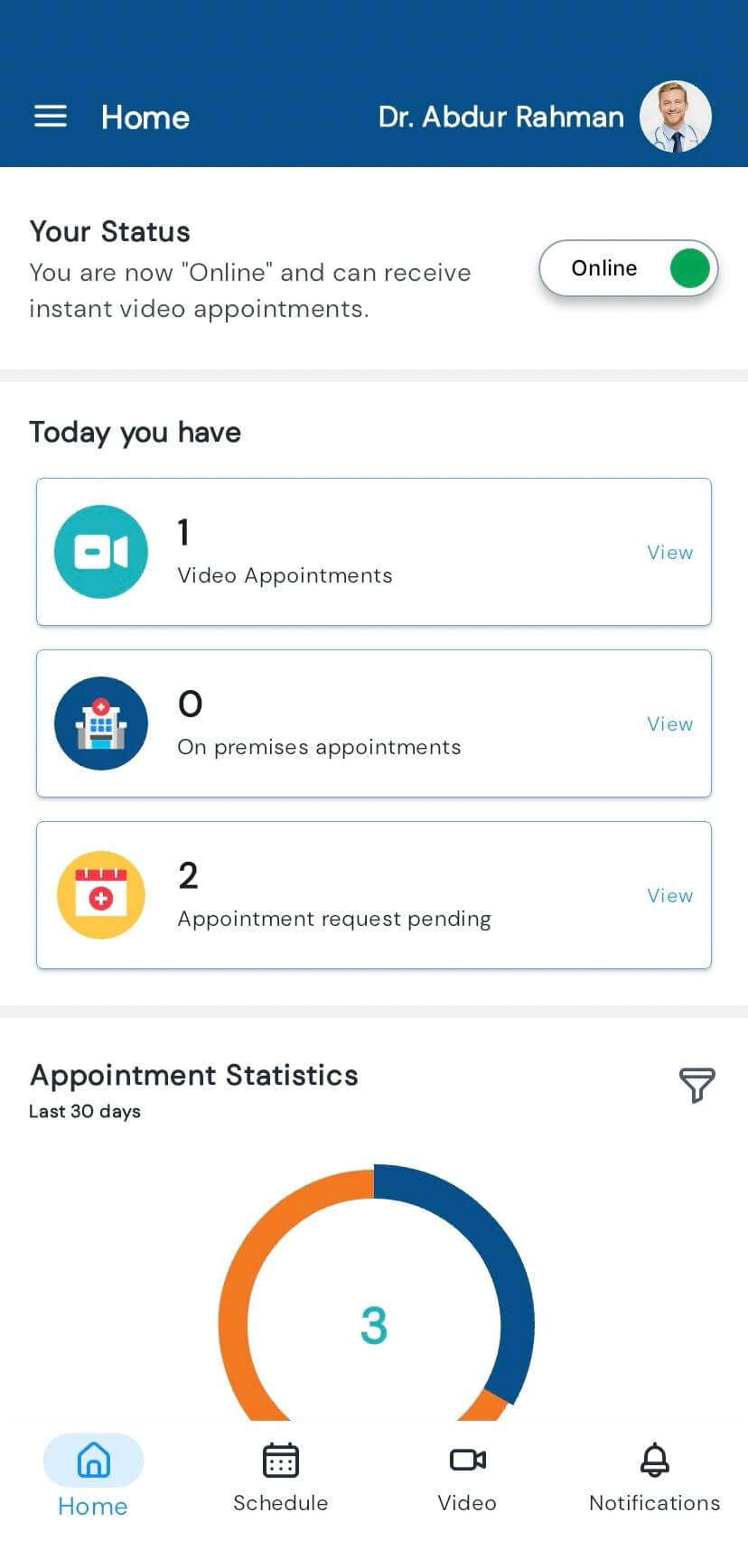This screenshot has height=1568, width=748.
Task: Open Dr. Abdur Rahman's profile picture
Action: tap(676, 117)
